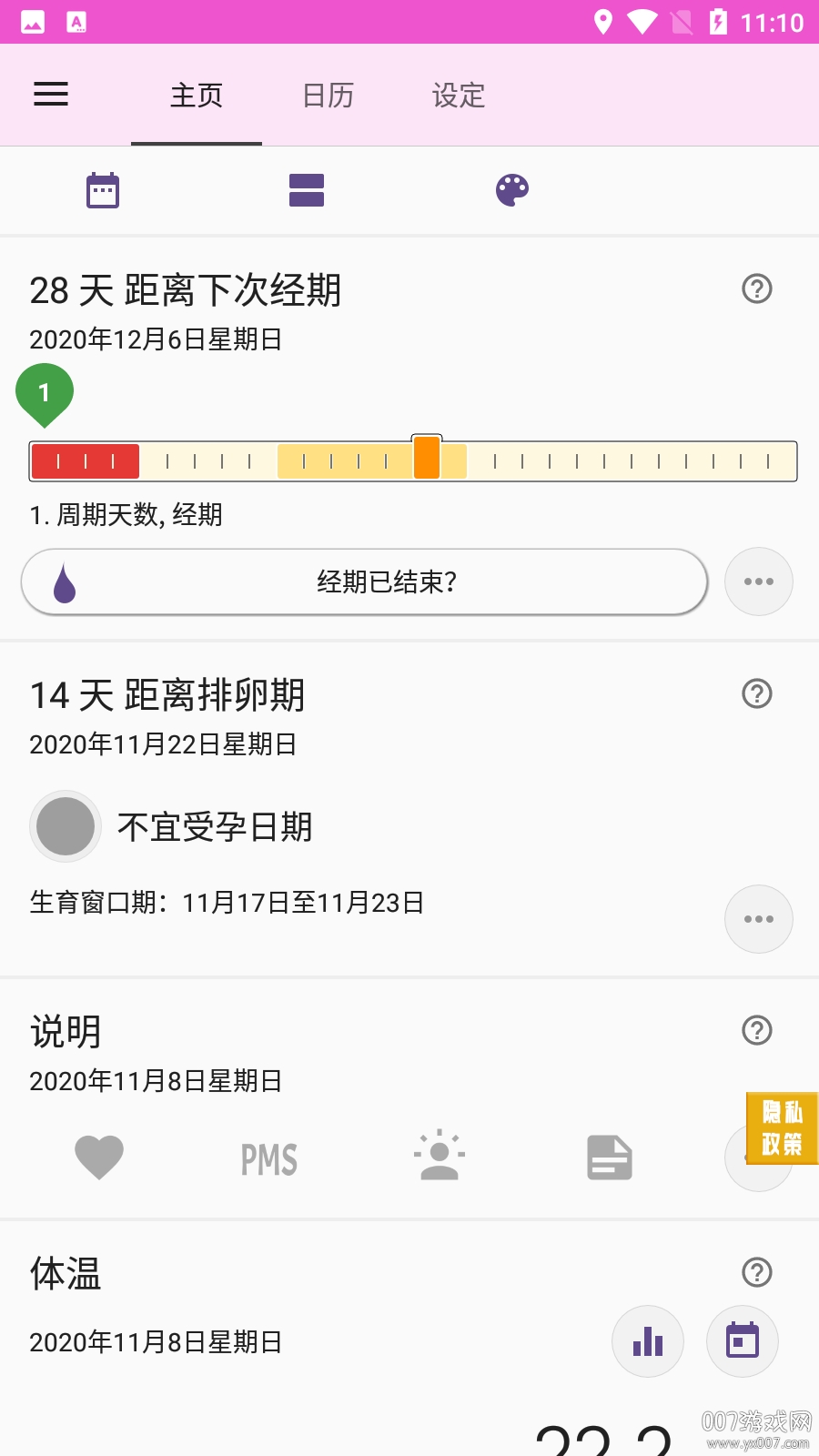819x1456 pixels.
Task: Click the help question mark on next period card
Action: click(x=755, y=288)
